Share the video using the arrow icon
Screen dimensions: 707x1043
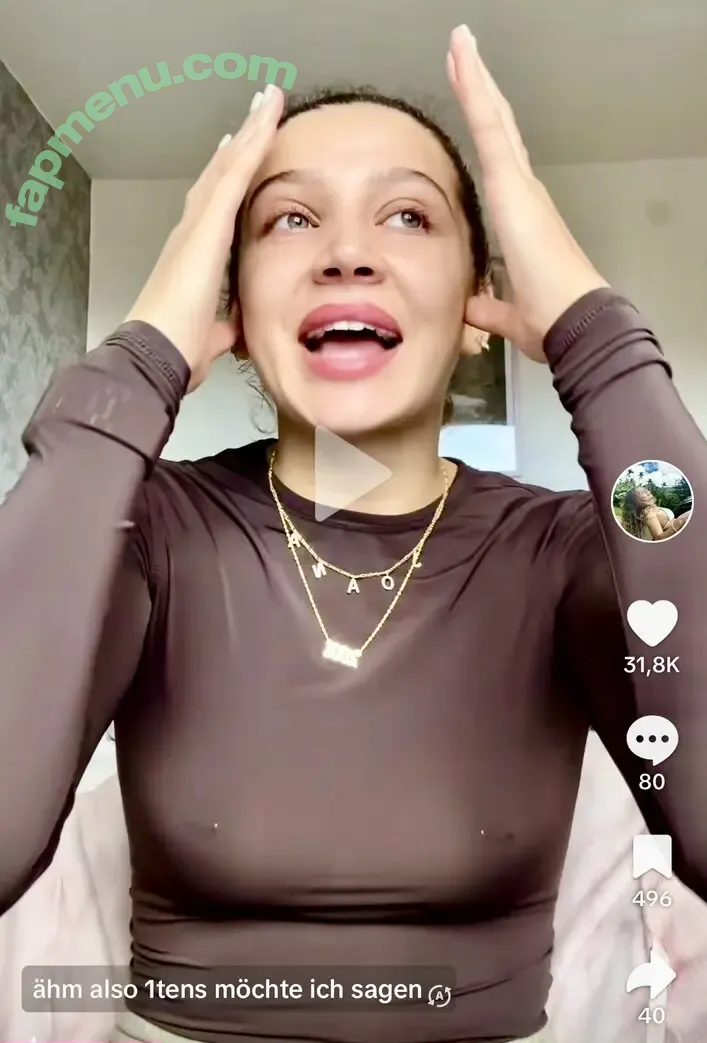pyautogui.click(x=651, y=976)
